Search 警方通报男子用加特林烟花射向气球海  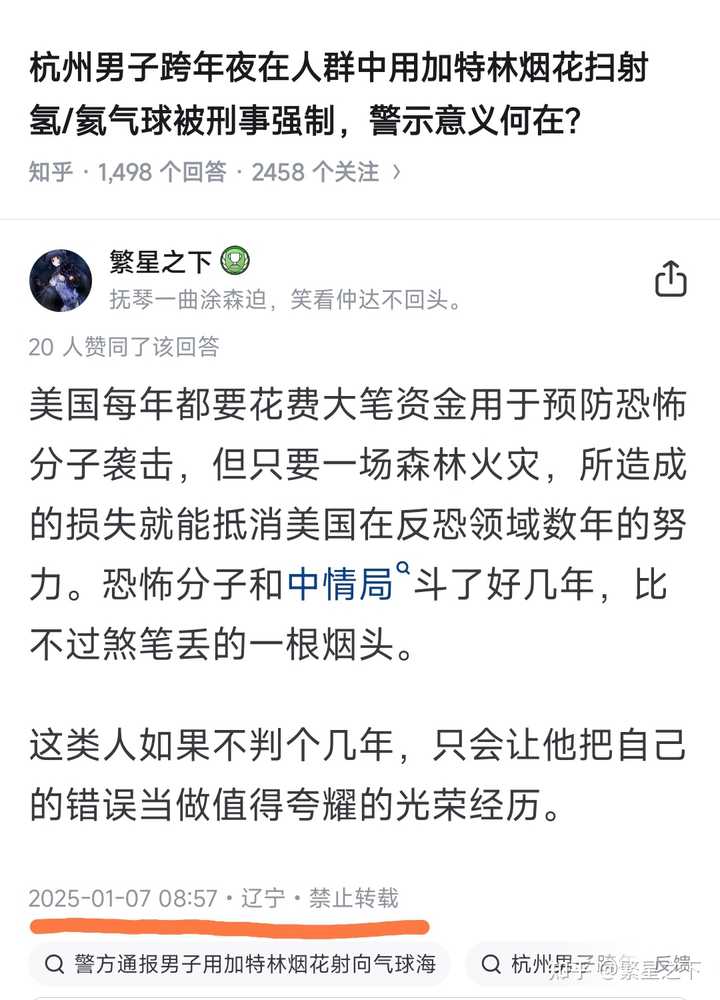pyautogui.click(x=240, y=964)
